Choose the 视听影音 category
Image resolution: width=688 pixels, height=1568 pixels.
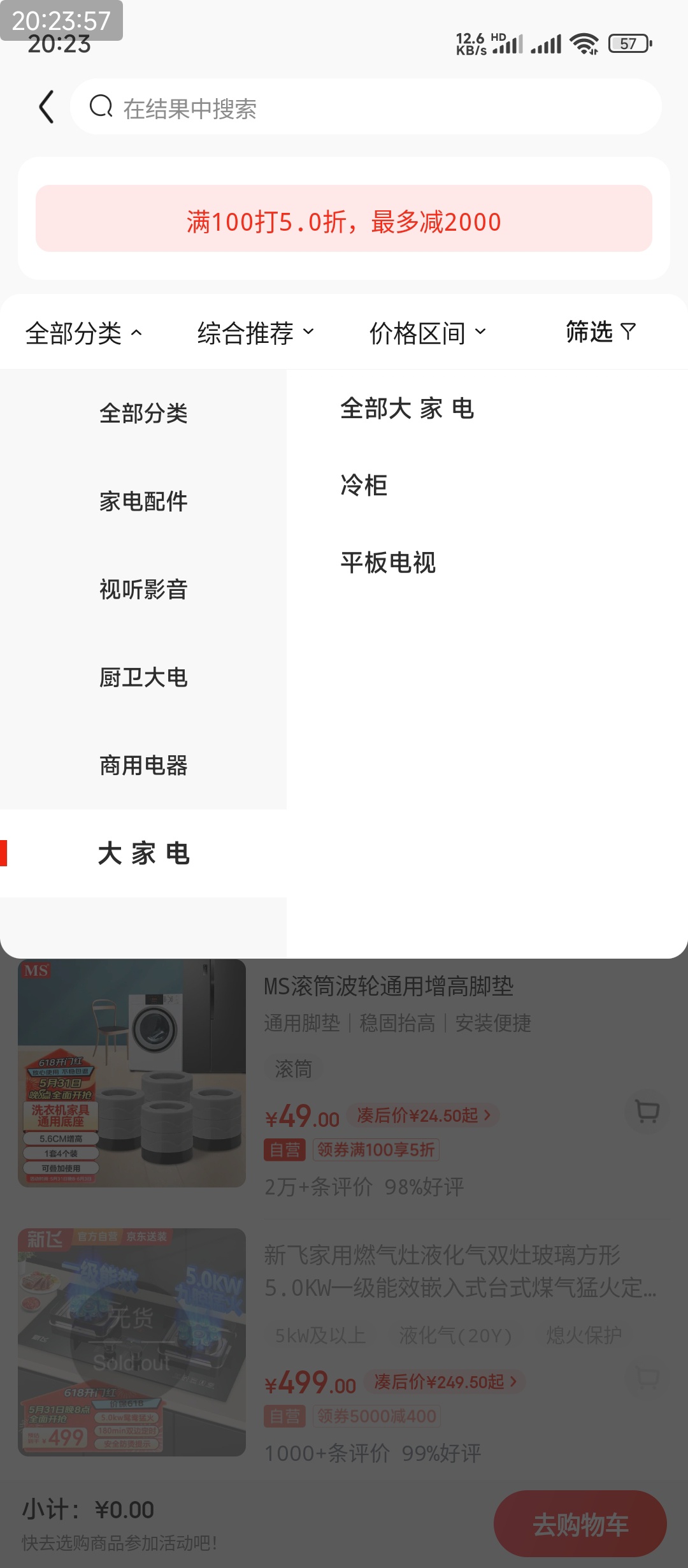pos(143,589)
